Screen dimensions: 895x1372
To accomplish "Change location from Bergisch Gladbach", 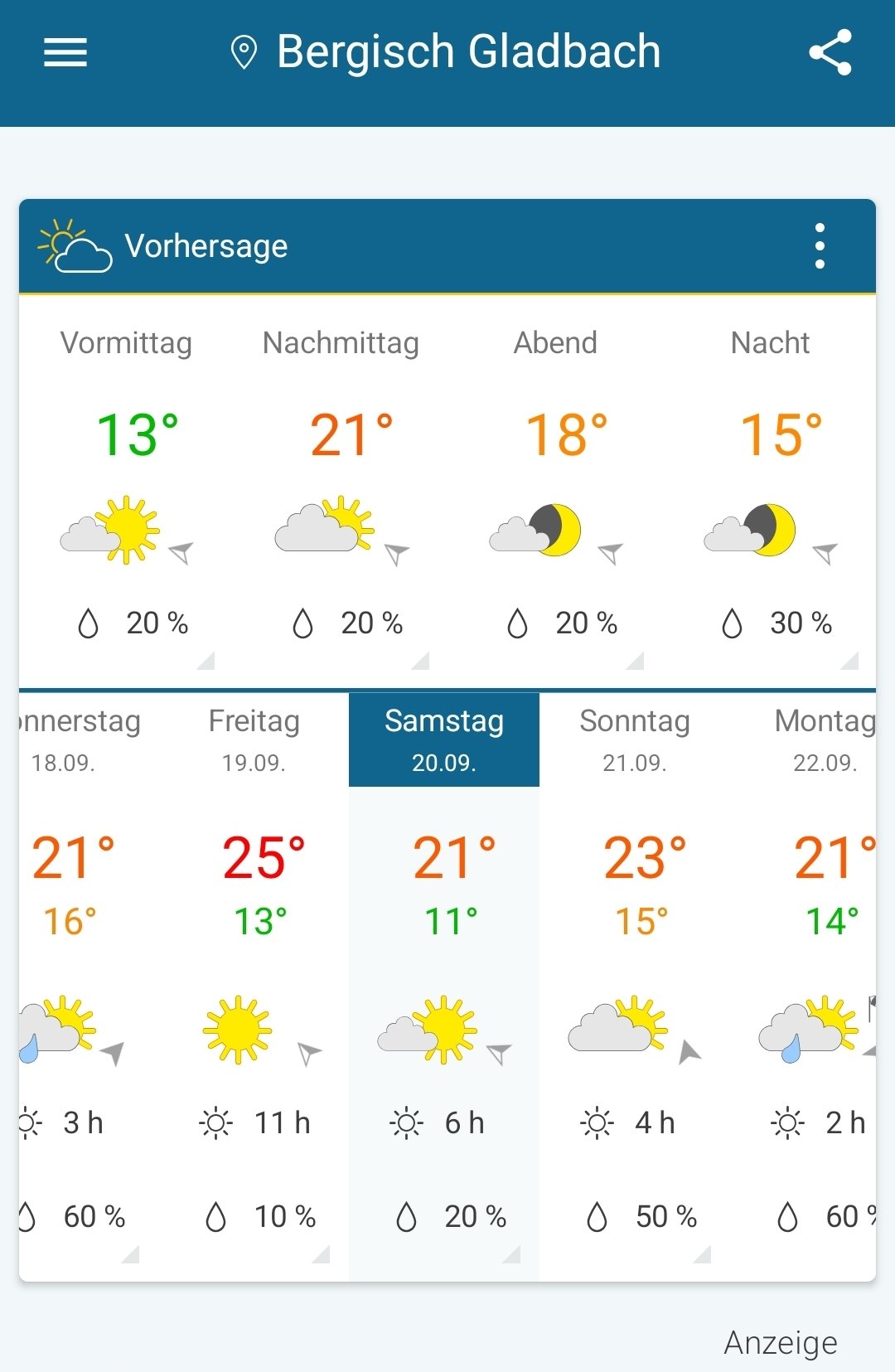I will (x=446, y=52).
